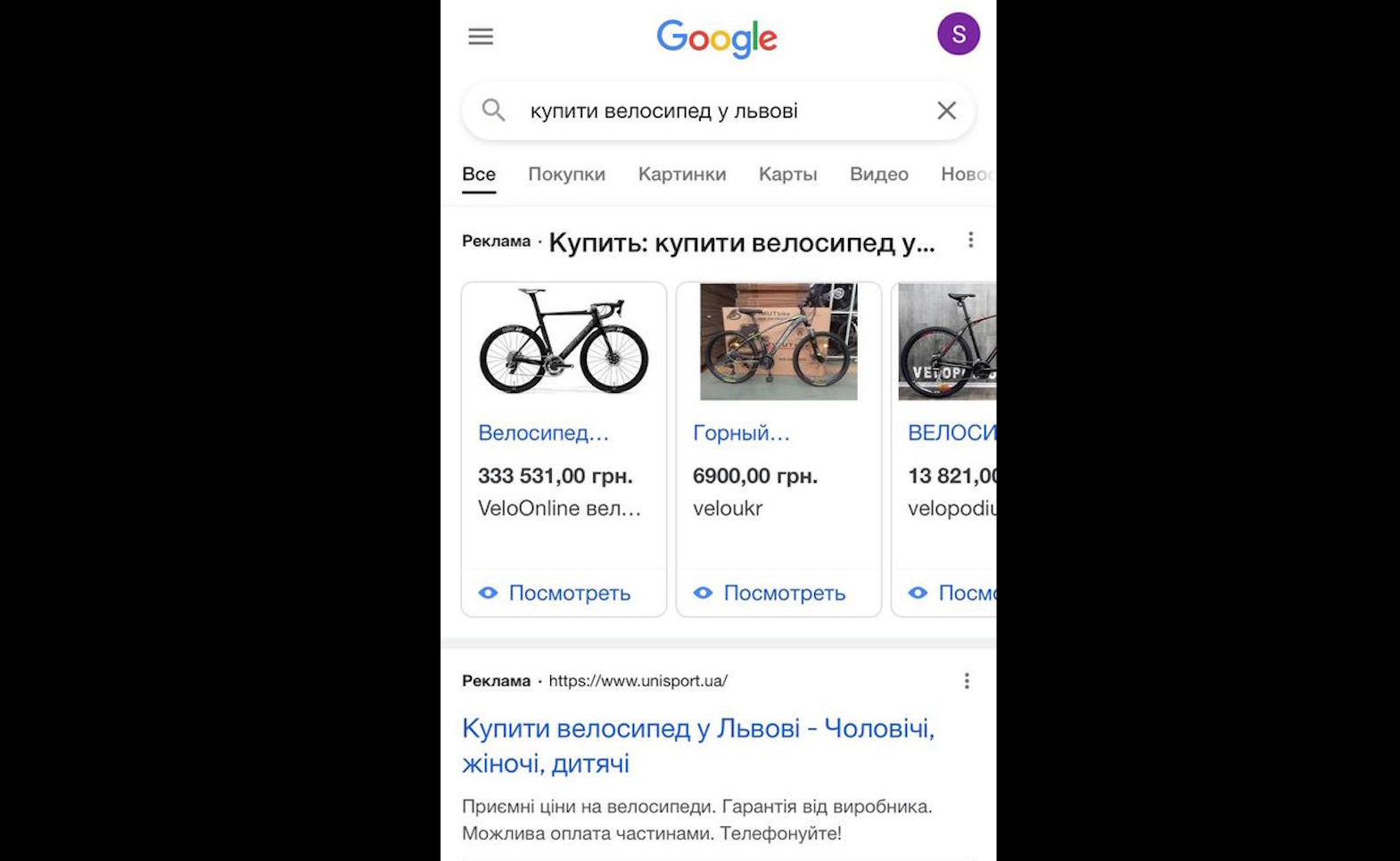Screen dimensions: 1400x861
Task: Switch to the Карты tab
Action: coord(787,175)
